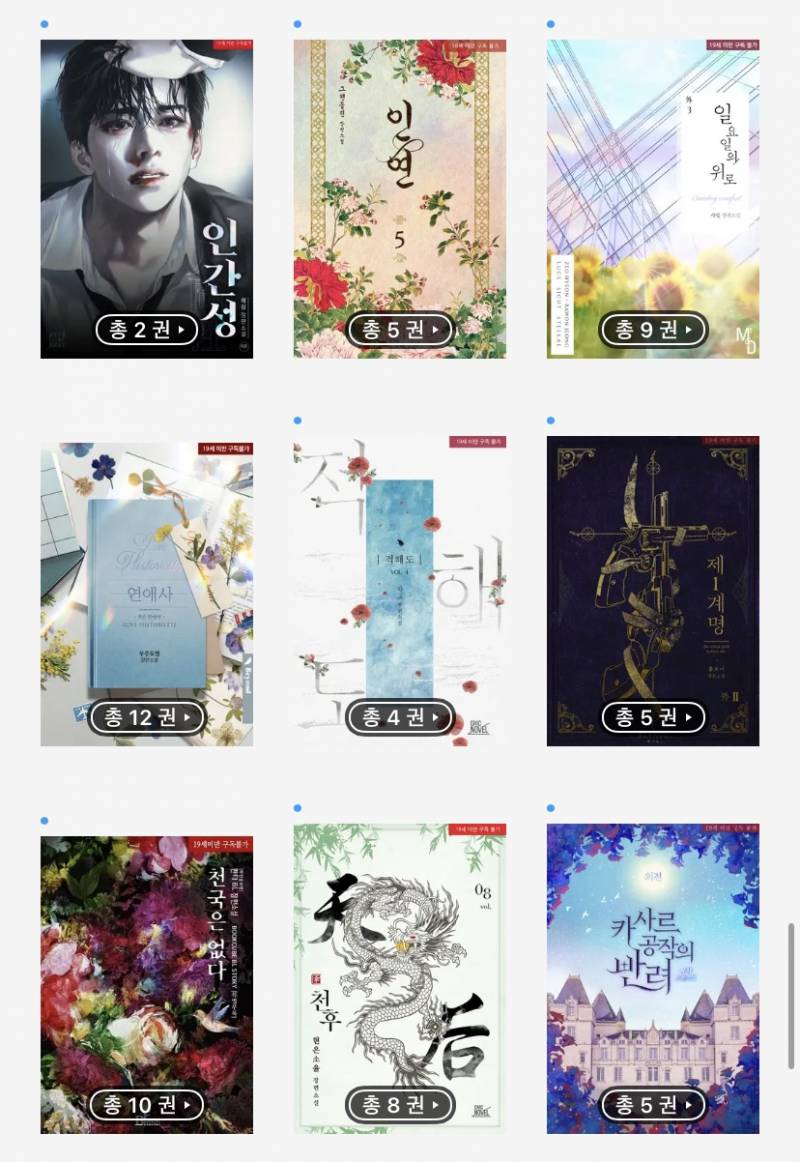Screen dimensions: 800x1162
Task: Expand 총 5권 series for 제1계명
Action: tap(652, 718)
